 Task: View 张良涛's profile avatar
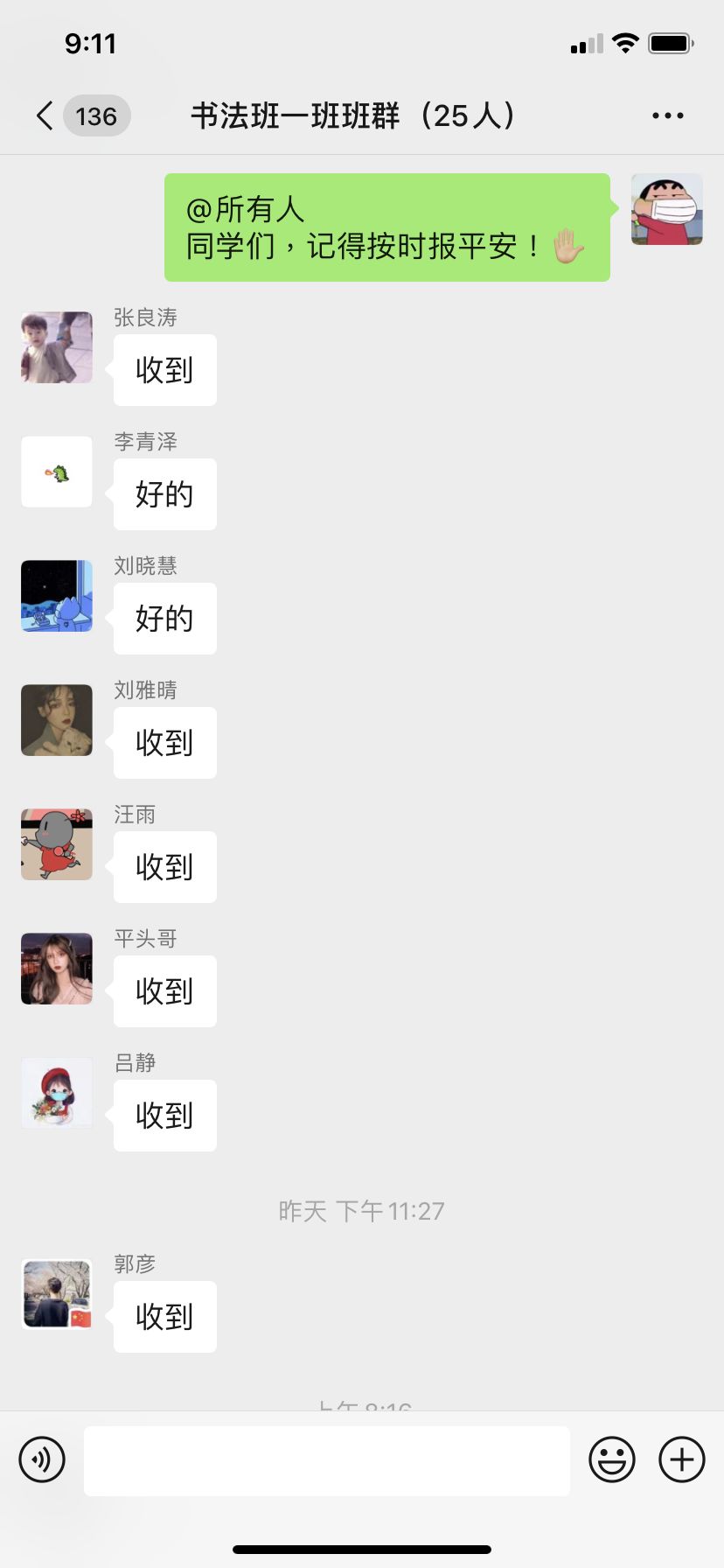tap(57, 347)
